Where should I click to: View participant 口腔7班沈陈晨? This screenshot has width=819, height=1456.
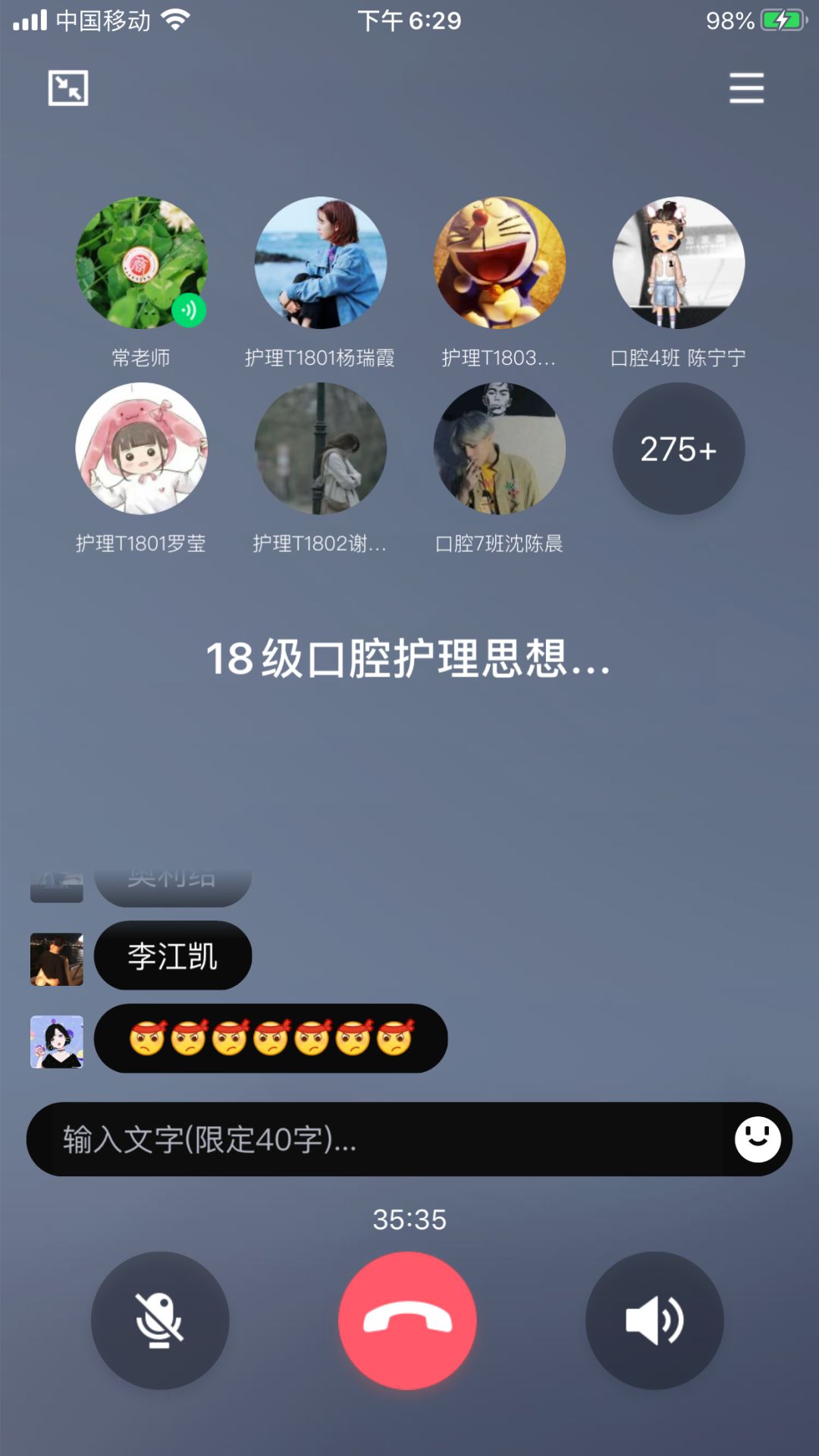tap(499, 448)
